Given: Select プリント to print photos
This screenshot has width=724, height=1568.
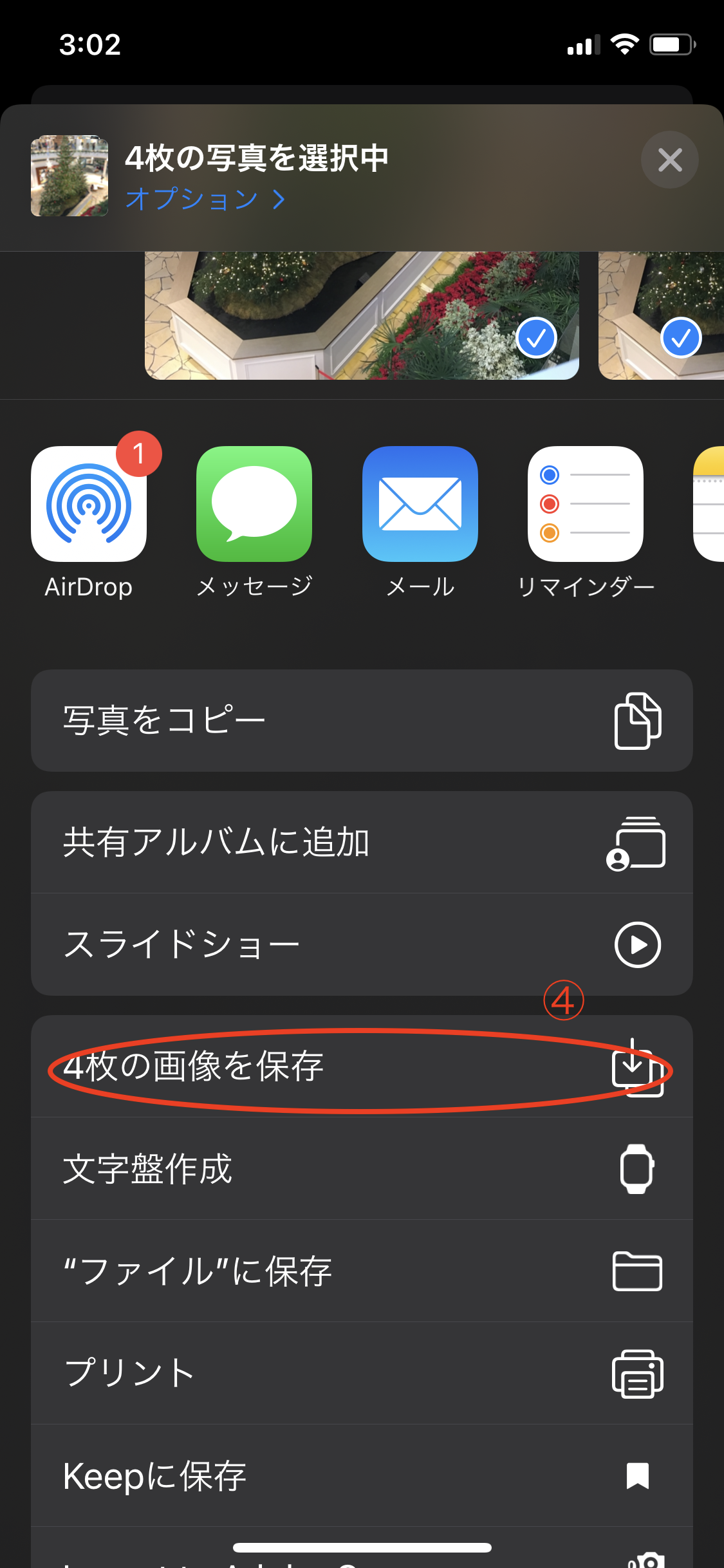Looking at the screenshot, I should [x=362, y=1373].
